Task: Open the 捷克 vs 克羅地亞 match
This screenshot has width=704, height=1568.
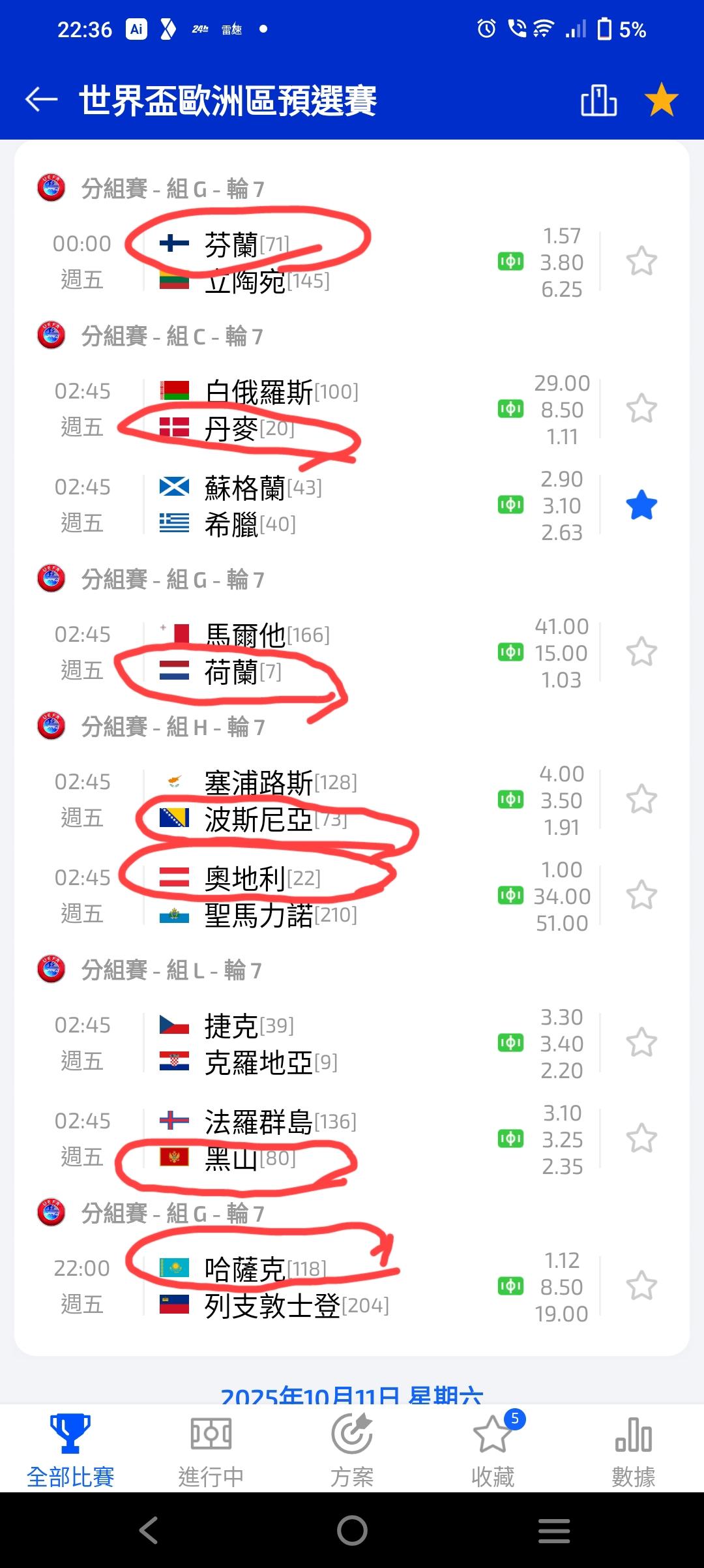Action: [x=312, y=1044]
